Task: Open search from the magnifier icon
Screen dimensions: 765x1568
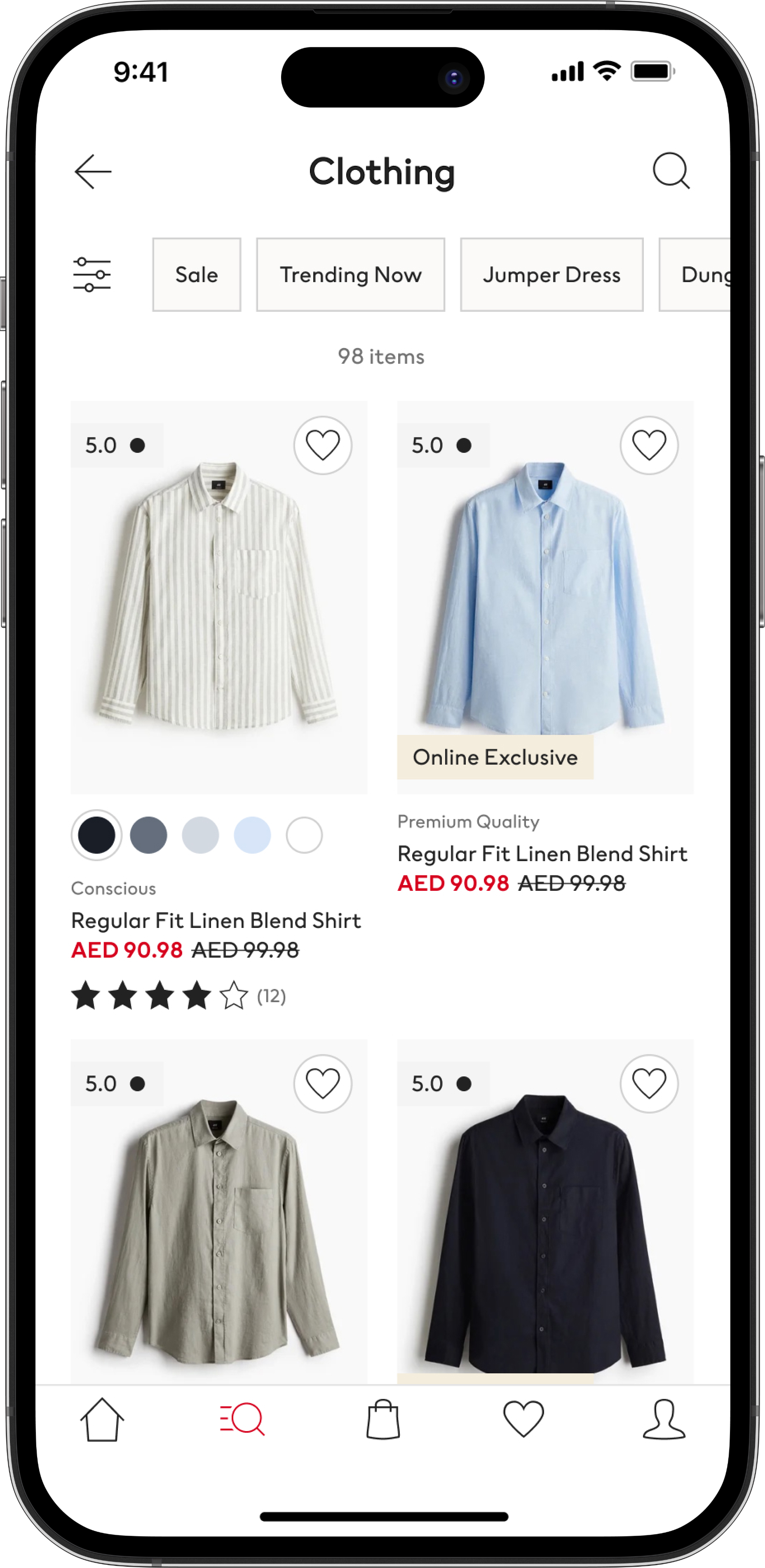Action: [671, 171]
